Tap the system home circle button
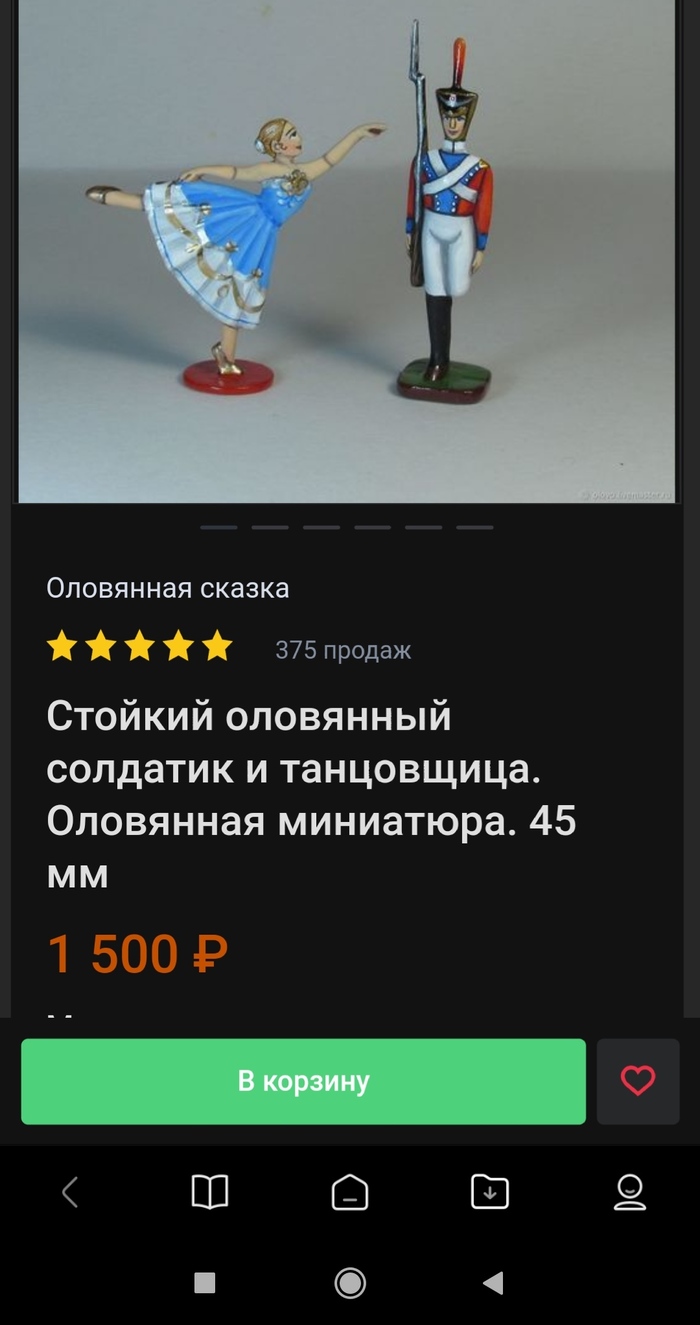The width and height of the screenshot is (700, 1325). click(350, 1283)
